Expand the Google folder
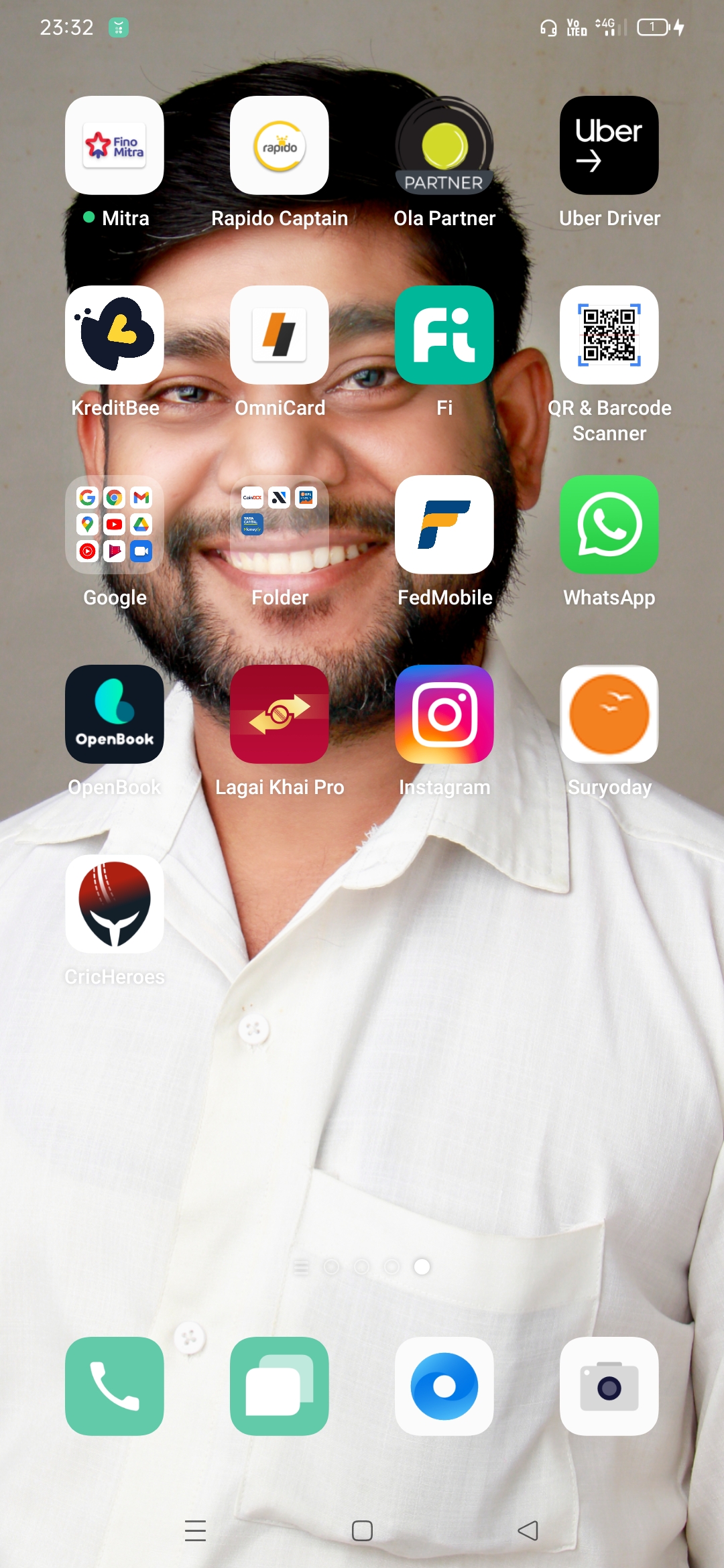Viewport: 724px width, 1568px height. click(114, 525)
